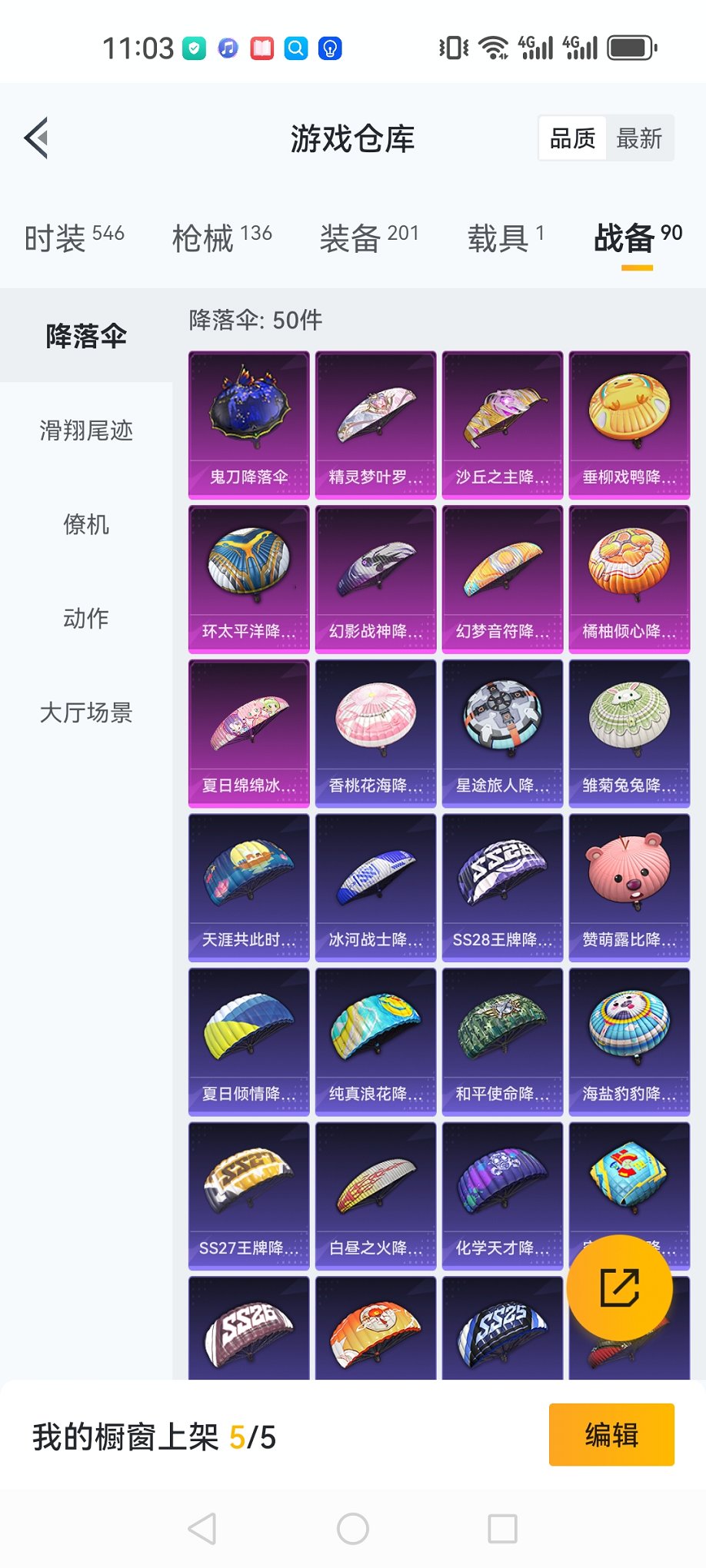Sort items by 最新
The height and width of the screenshot is (1568, 706).
[x=638, y=138]
